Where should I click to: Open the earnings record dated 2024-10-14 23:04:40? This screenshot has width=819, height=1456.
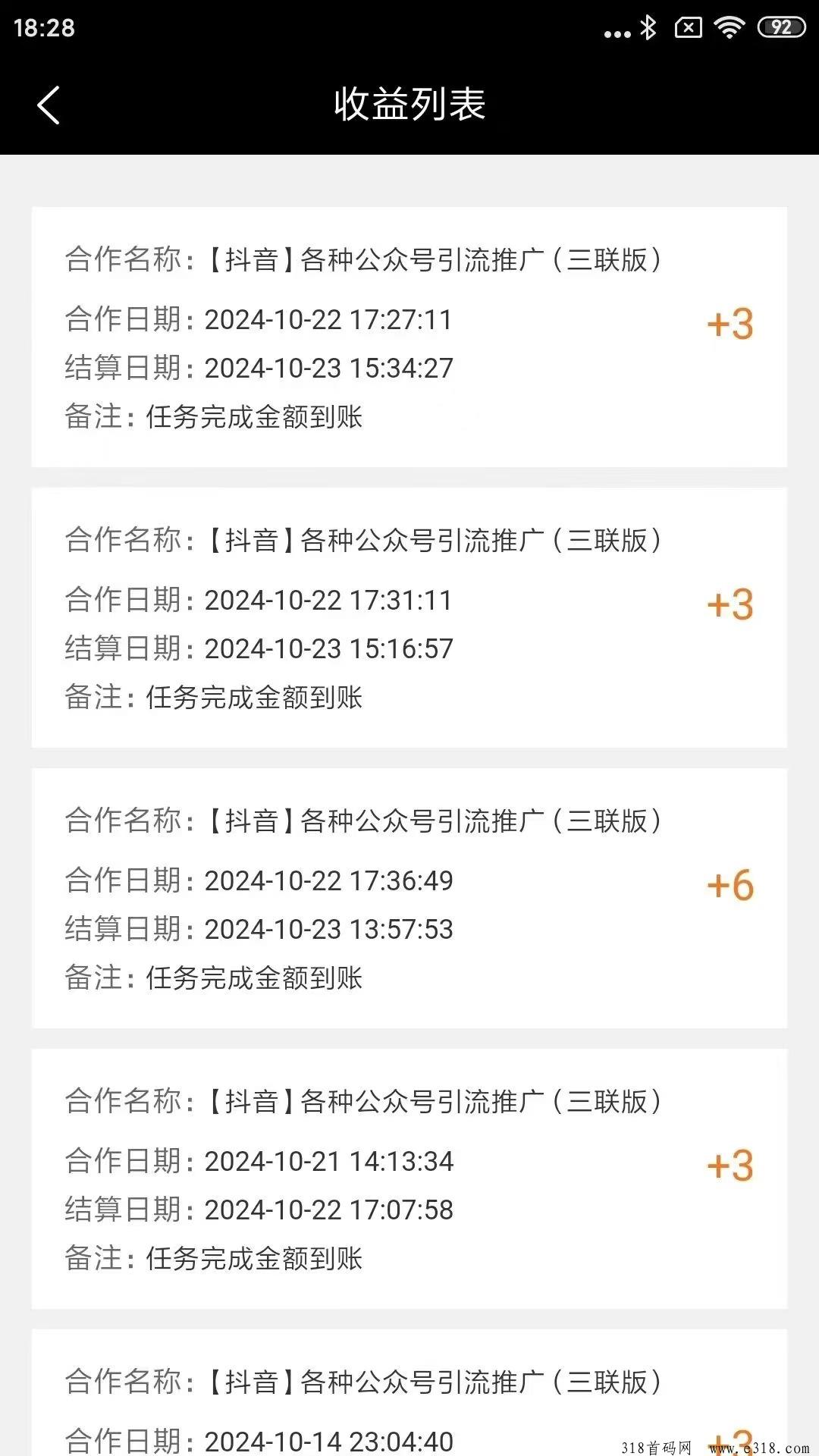click(x=409, y=1392)
